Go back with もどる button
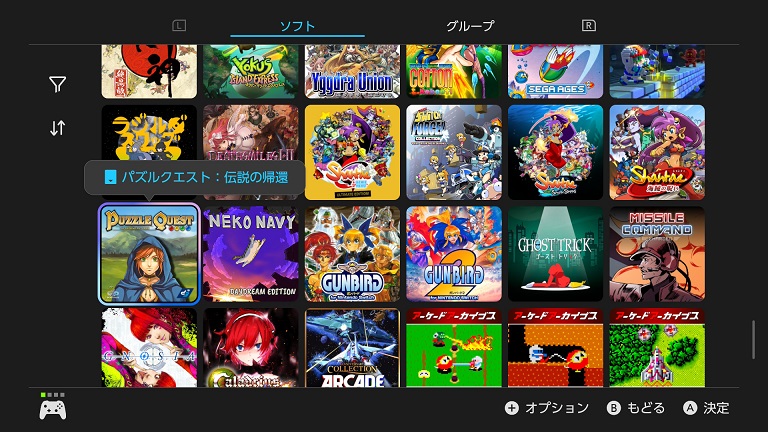The height and width of the screenshot is (432, 768). coord(638,408)
